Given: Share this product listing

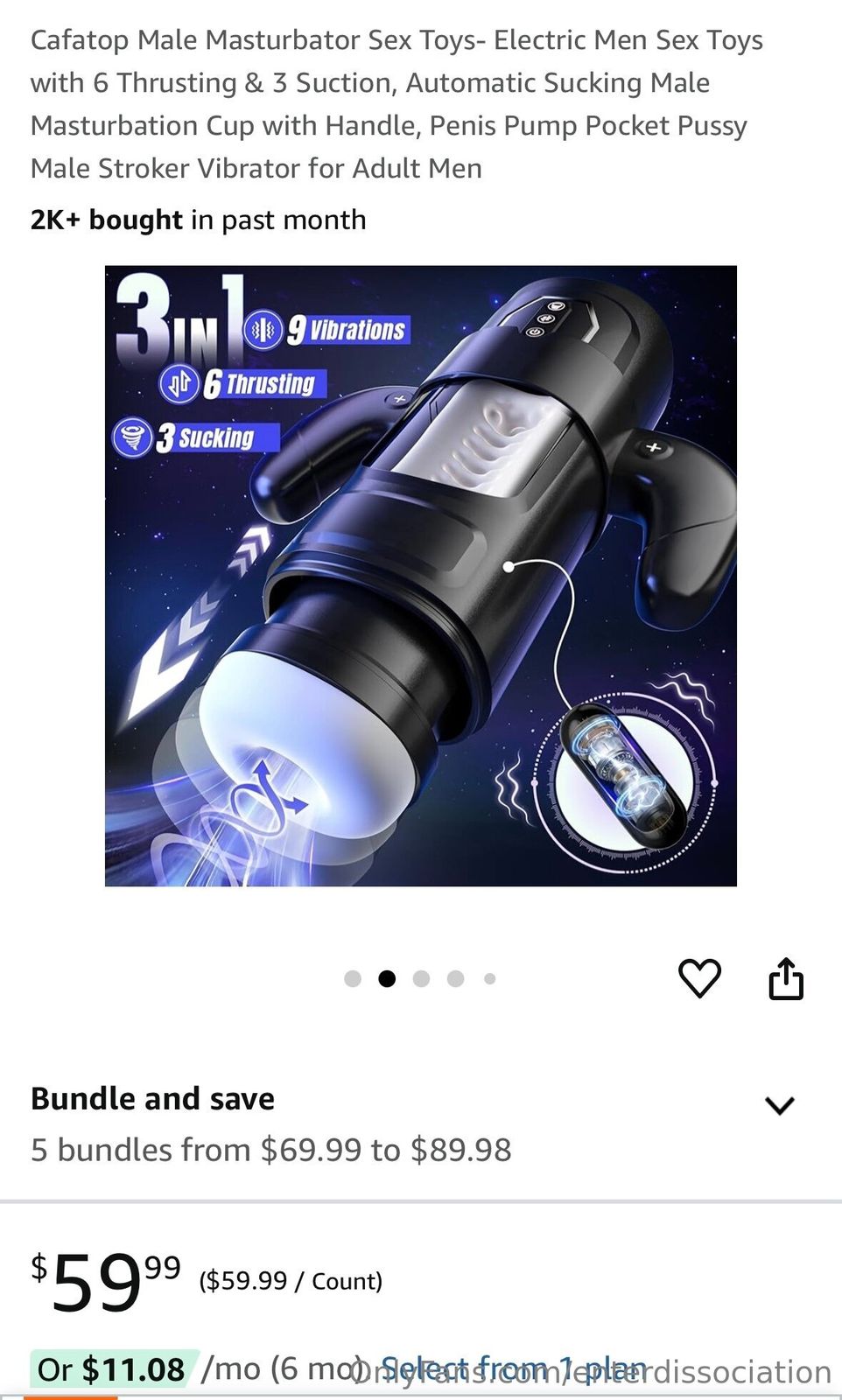Looking at the screenshot, I should [785, 978].
